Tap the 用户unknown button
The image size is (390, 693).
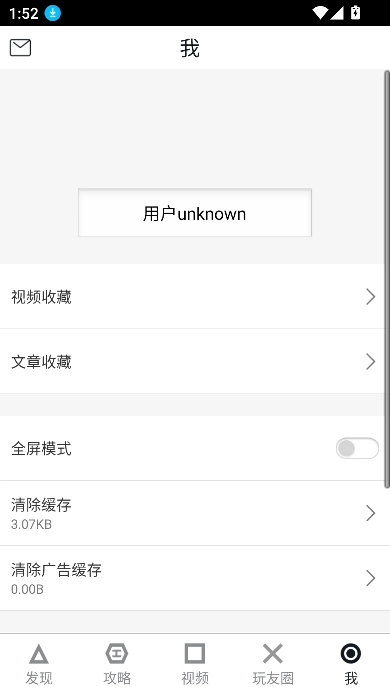point(195,213)
